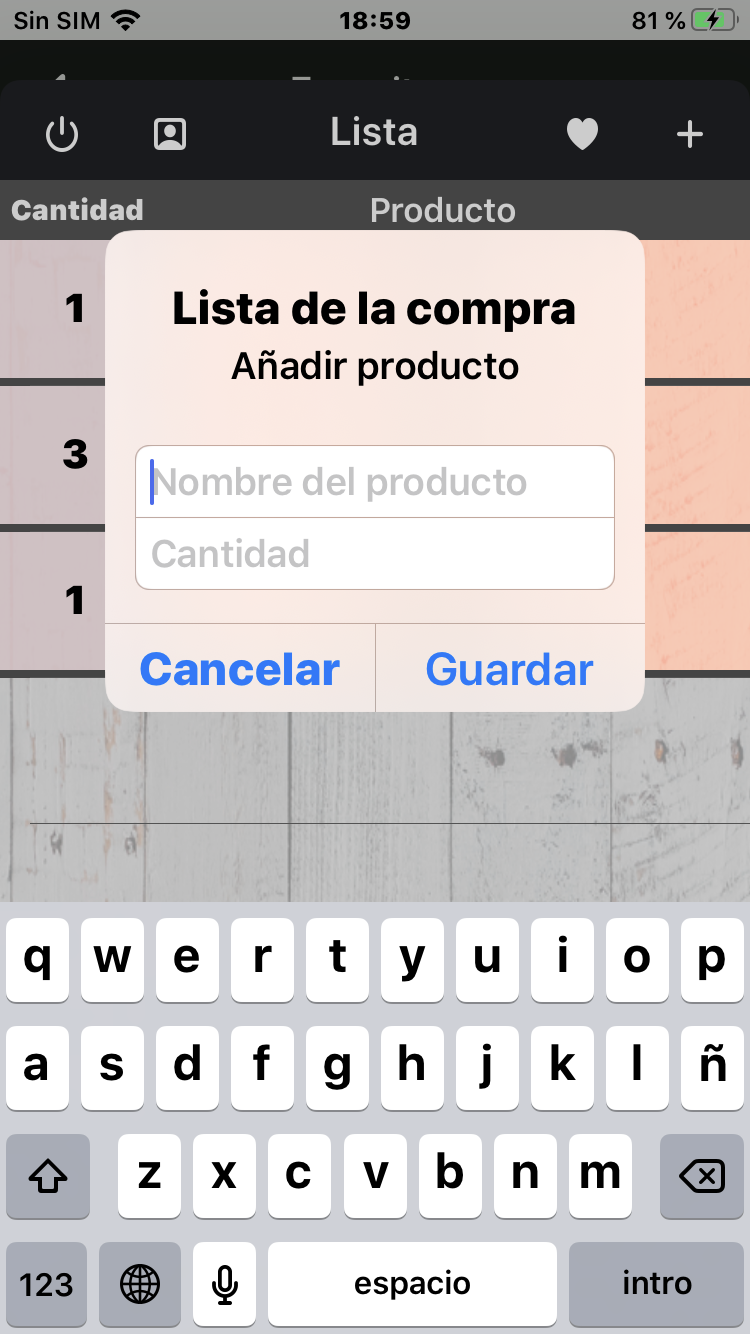Tap the backspace key on keyboard
Image resolution: width=750 pixels, height=1334 pixels.
[x=702, y=1176]
